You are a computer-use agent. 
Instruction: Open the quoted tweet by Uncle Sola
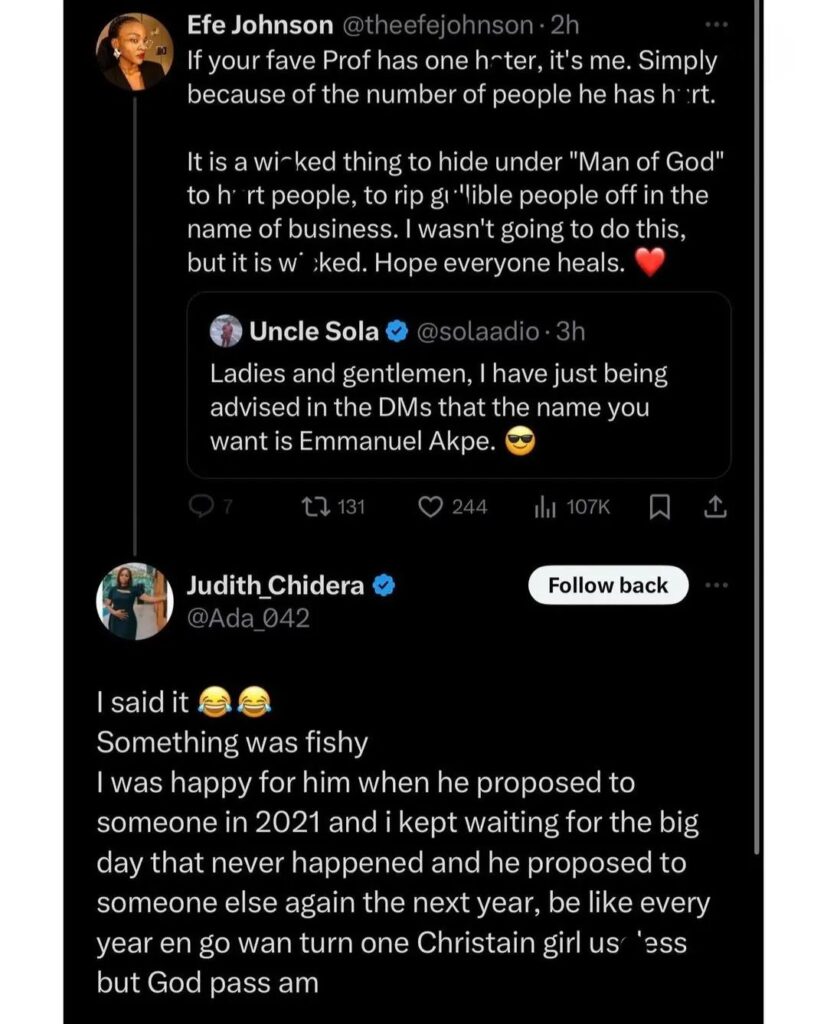click(x=458, y=385)
